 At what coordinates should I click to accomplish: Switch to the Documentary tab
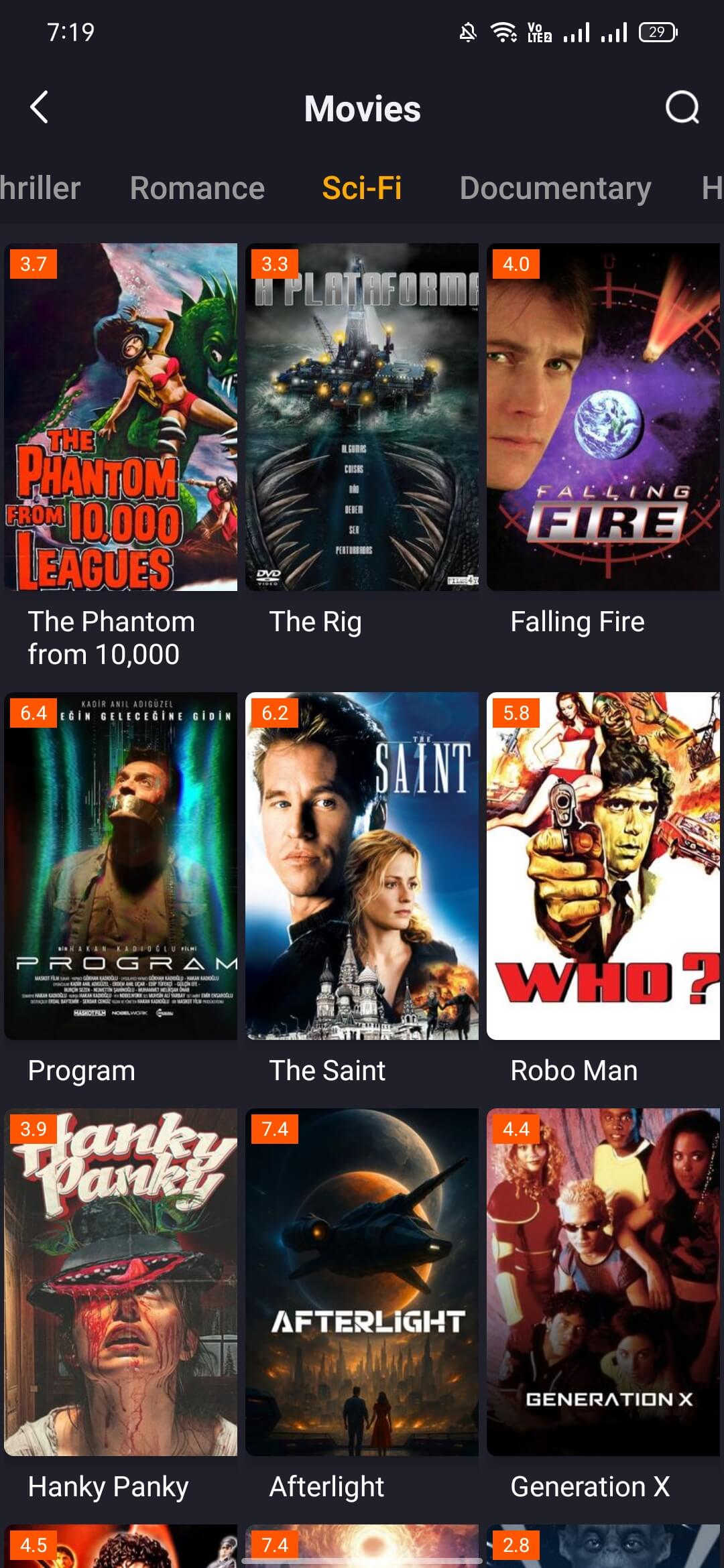click(x=555, y=188)
